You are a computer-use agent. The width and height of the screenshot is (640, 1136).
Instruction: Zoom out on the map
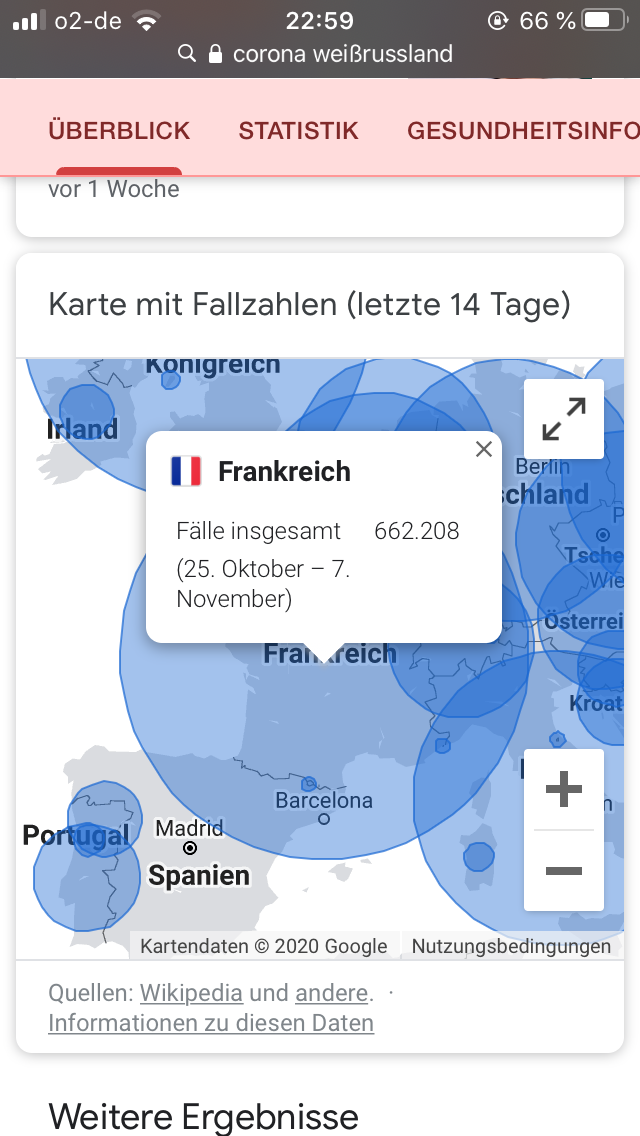pos(564,870)
